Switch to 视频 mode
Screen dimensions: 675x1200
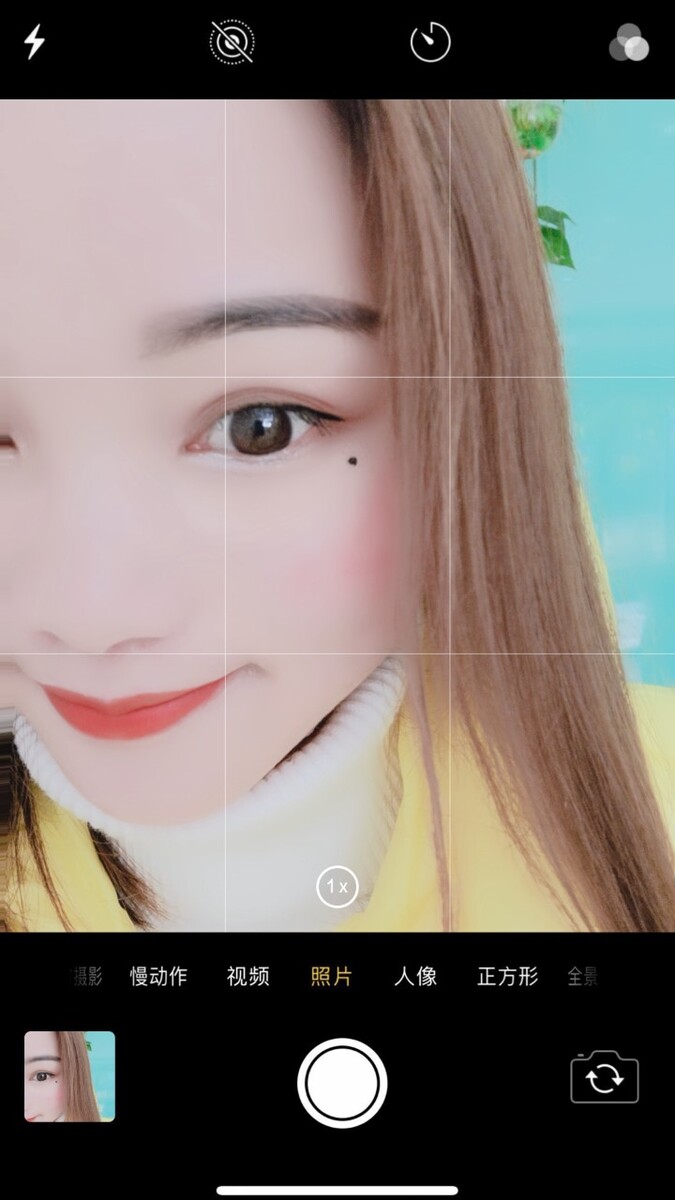(x=247, y=977)
